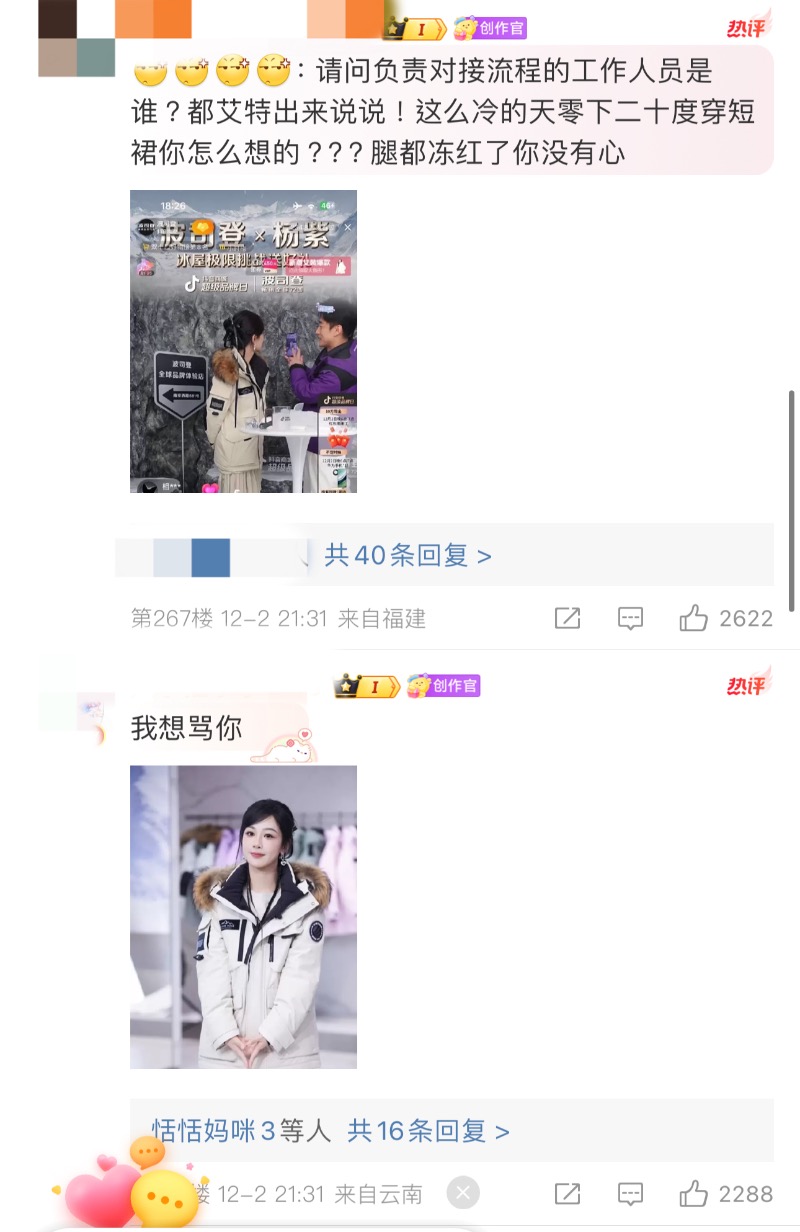Open the image attached to the 第267楼 comment

tap(243, 341)
